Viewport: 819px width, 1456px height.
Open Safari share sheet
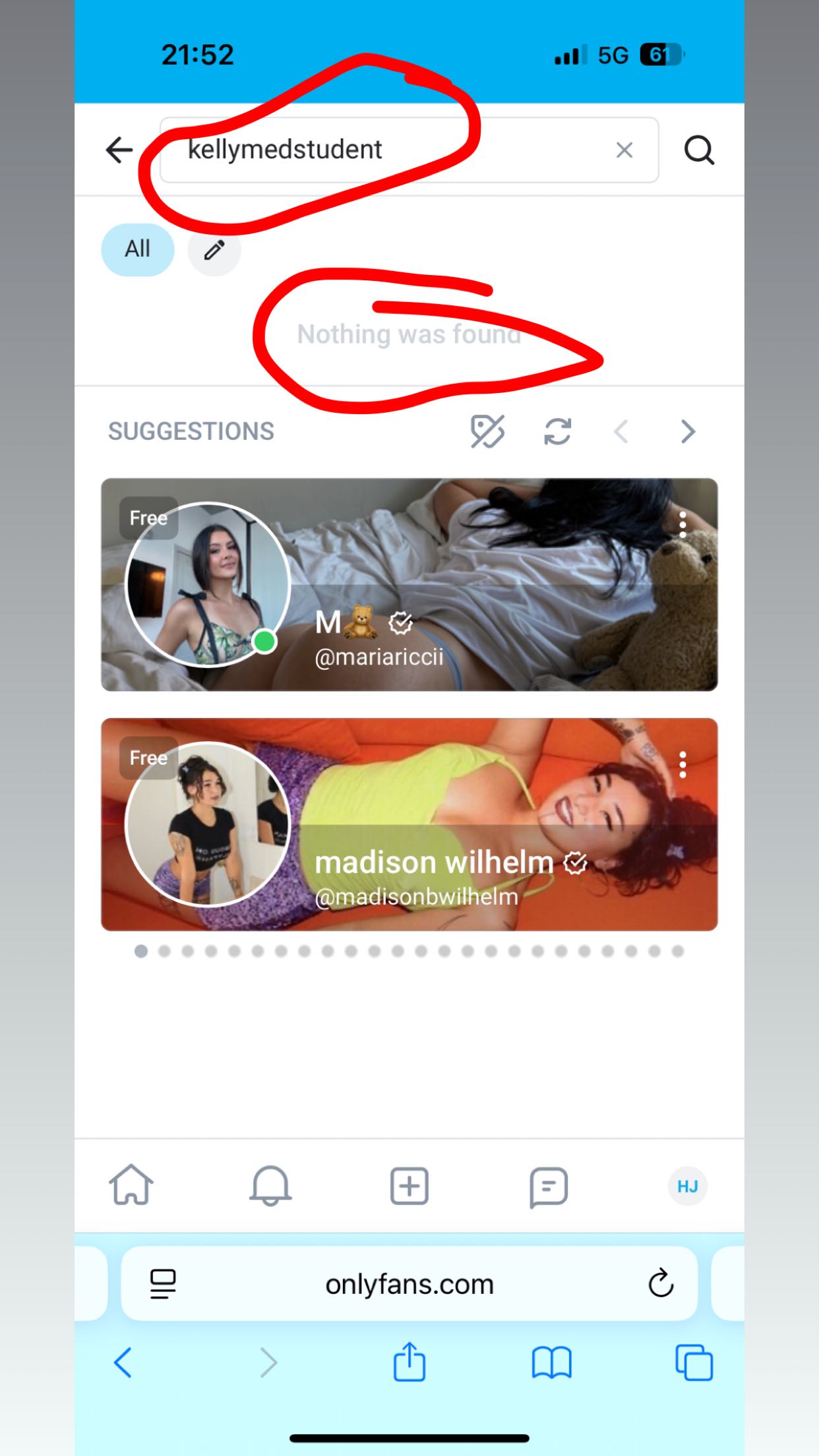pos(409,1362)
